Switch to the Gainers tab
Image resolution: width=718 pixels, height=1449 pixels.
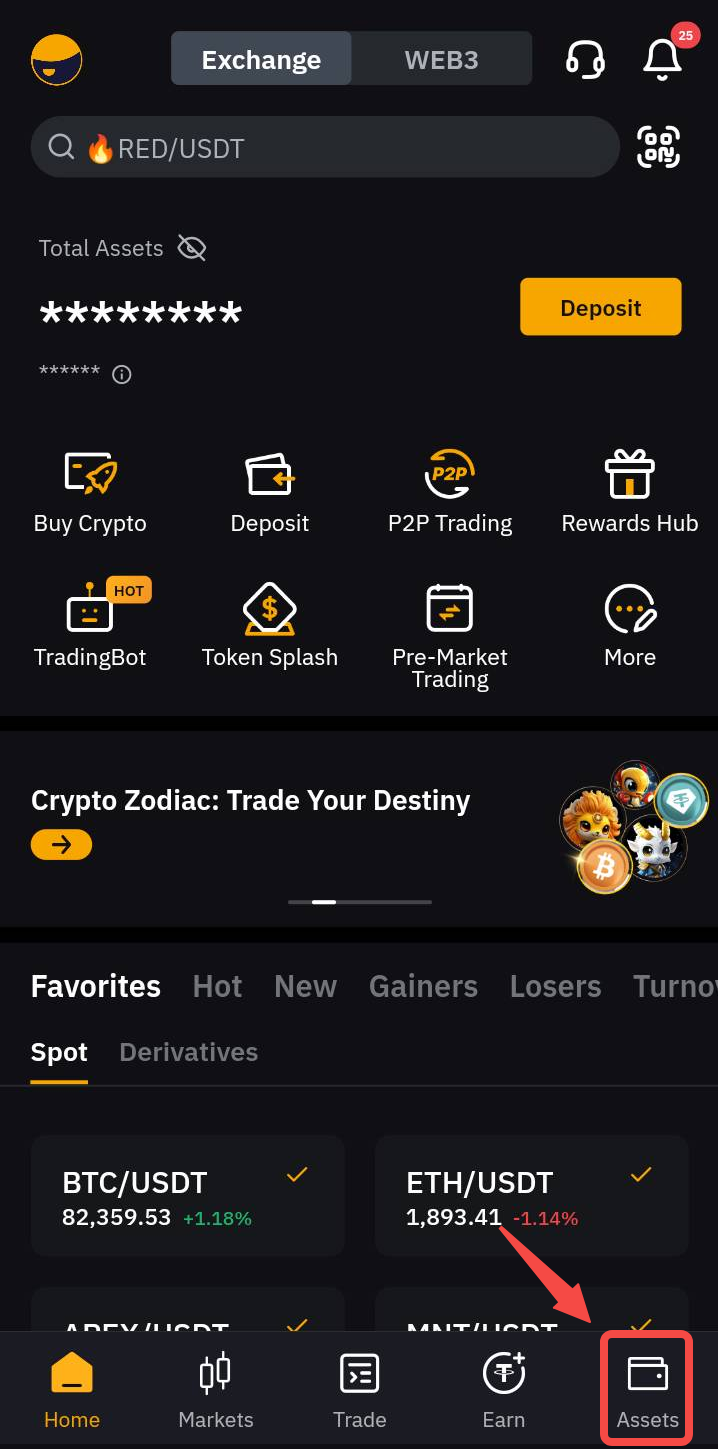pyautogui.click(x=423, y=986)
